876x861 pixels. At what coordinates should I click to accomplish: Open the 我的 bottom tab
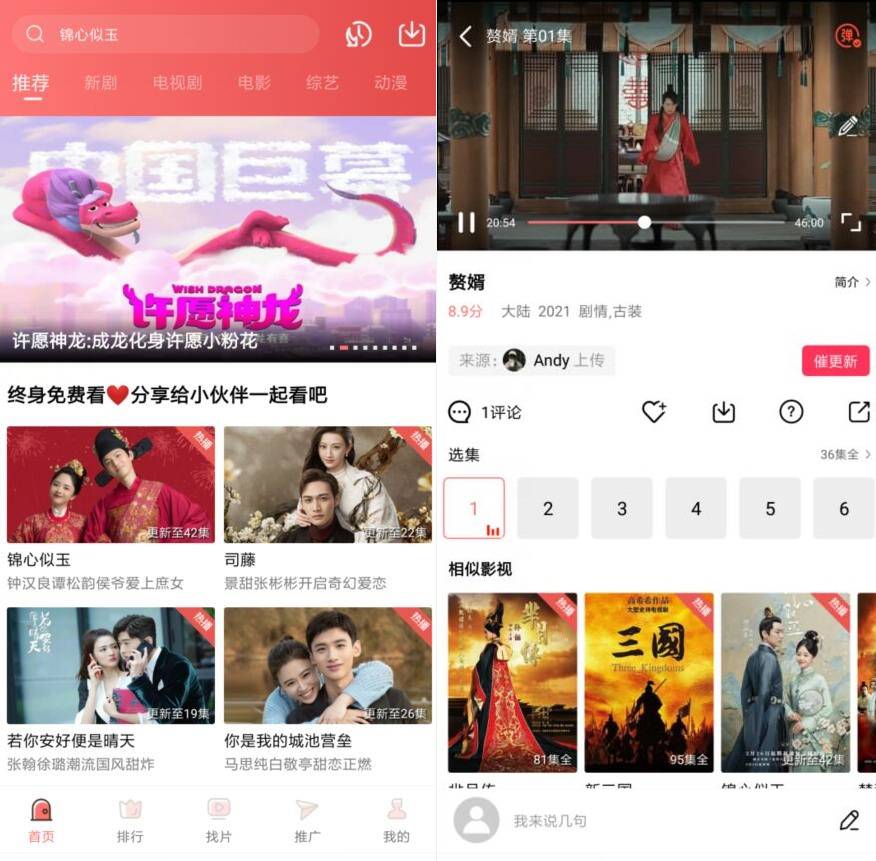point(396,819)
